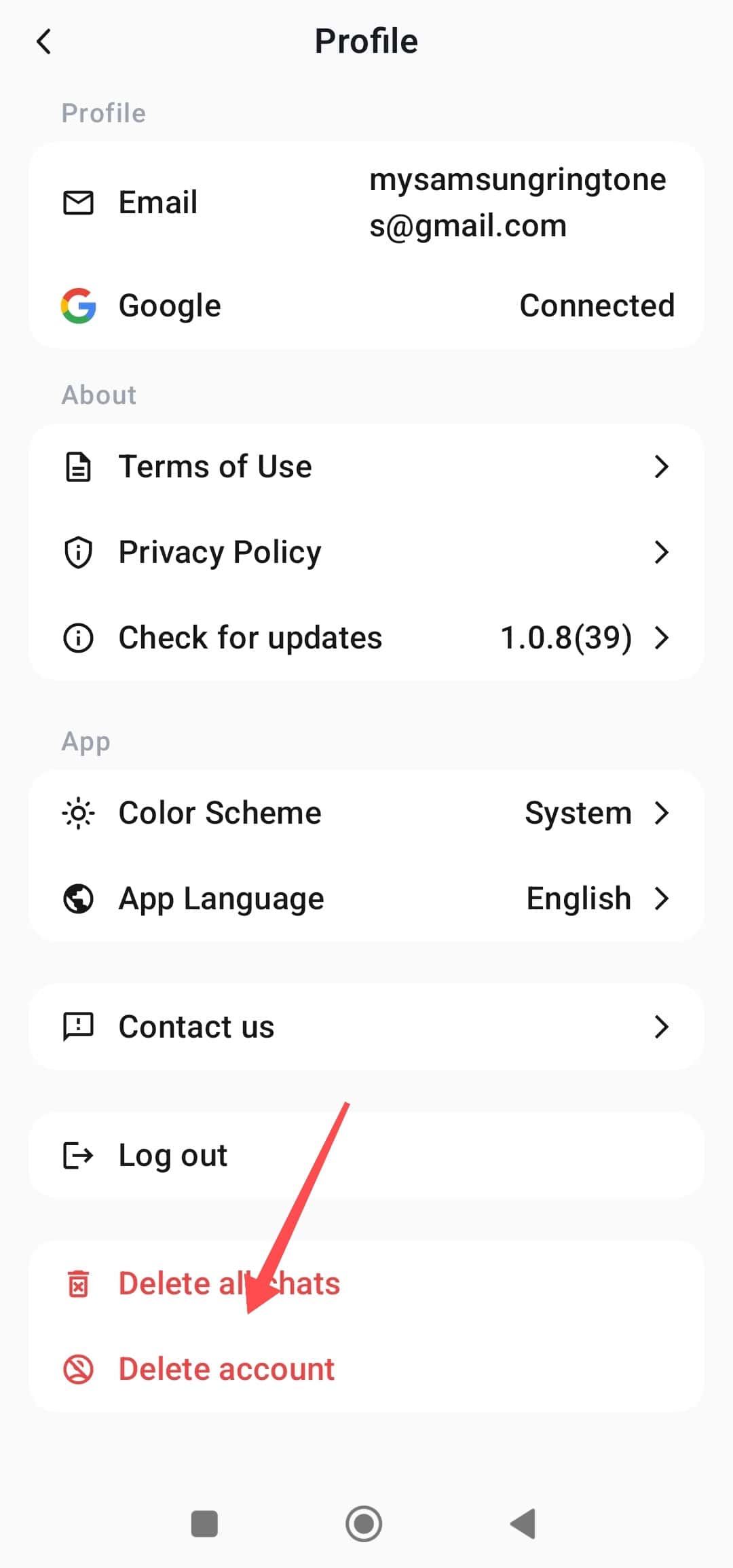Screen dimensions: 733x1568
Task: Tap the system home button
Action: (x=364, y=1524)
